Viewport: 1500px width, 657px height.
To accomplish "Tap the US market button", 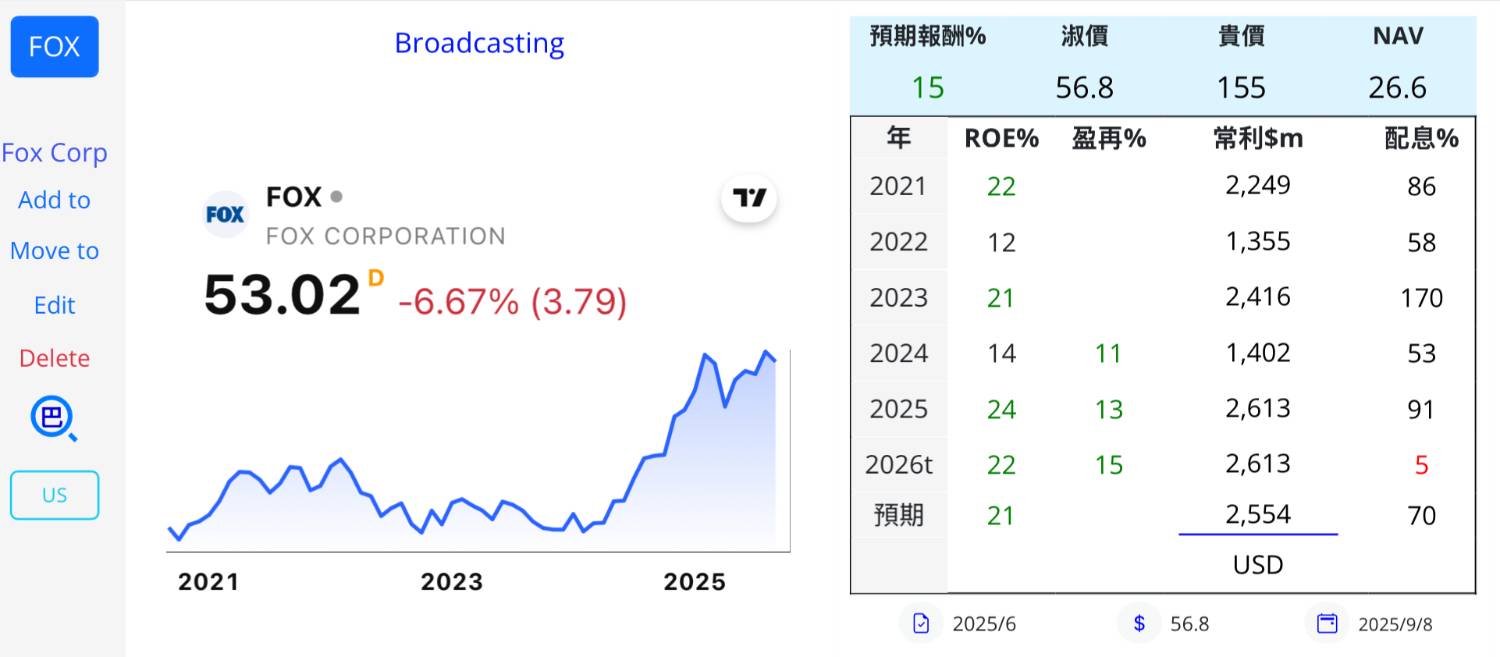I will click(54, 495).
